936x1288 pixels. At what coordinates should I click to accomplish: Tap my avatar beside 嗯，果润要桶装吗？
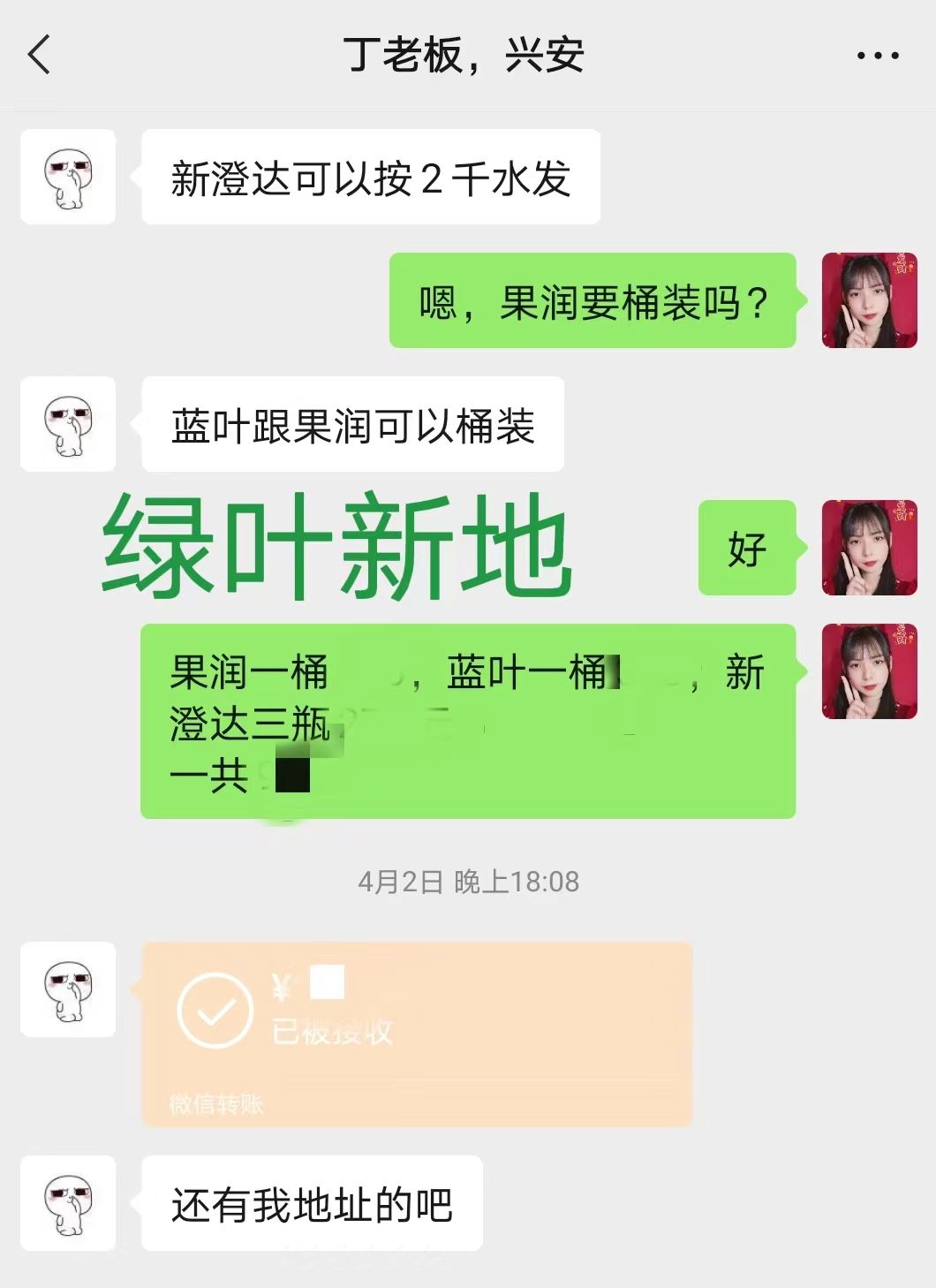pos(869,300)
